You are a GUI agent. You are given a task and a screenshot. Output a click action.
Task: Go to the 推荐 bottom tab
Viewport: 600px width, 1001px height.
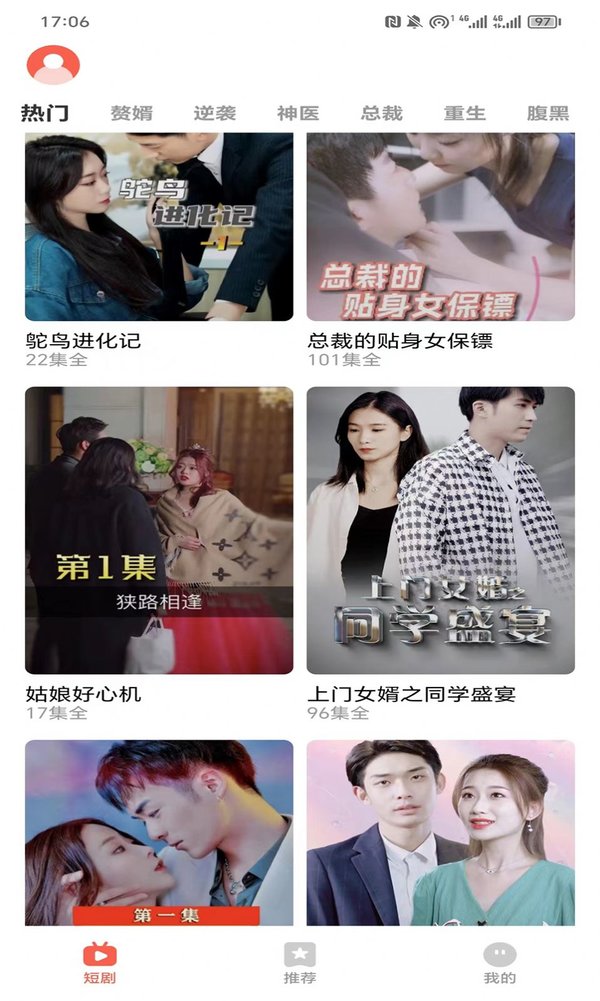click(x=299, y=962)
